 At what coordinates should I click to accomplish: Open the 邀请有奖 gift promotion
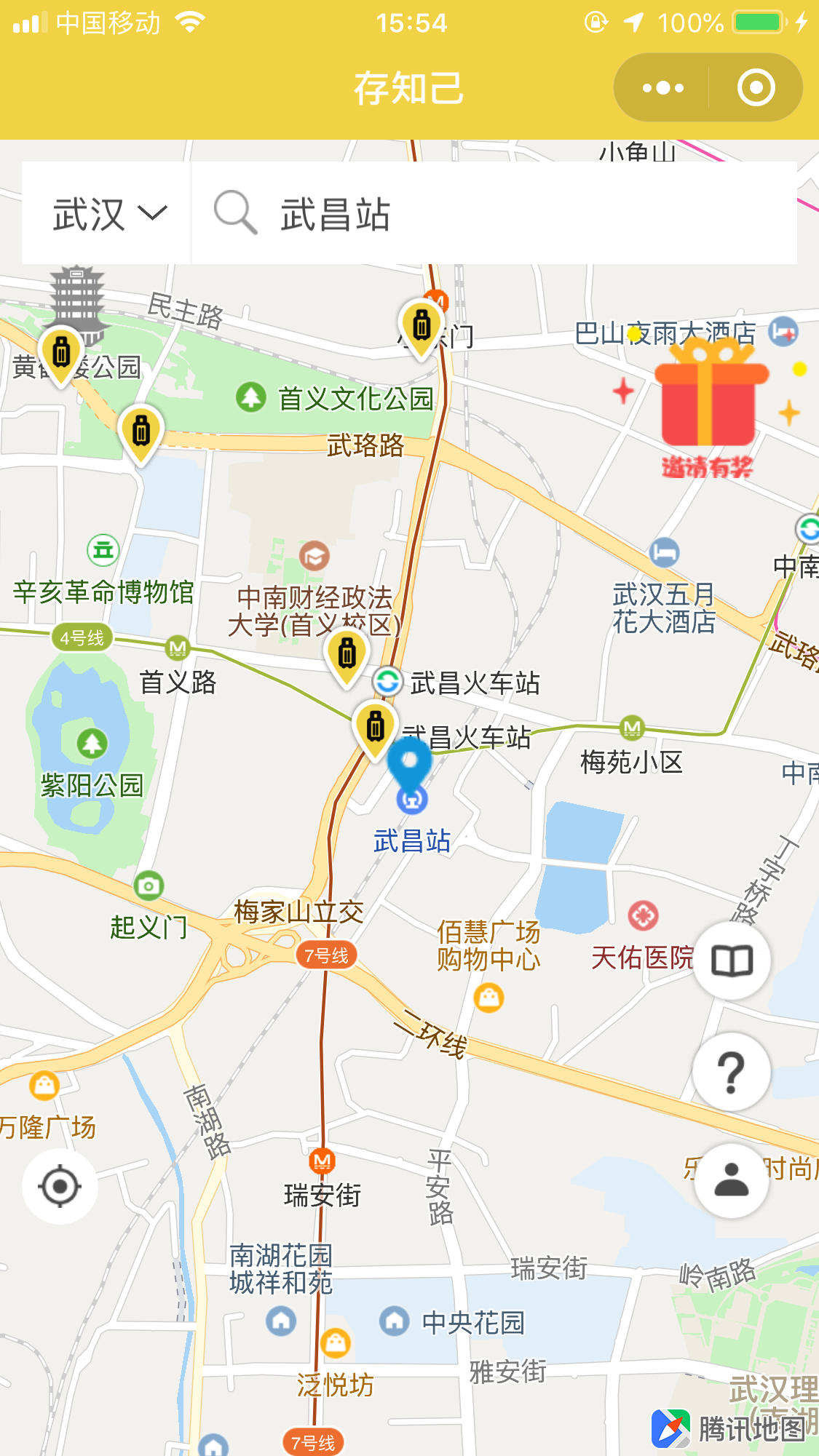click(x=710, y=407)
